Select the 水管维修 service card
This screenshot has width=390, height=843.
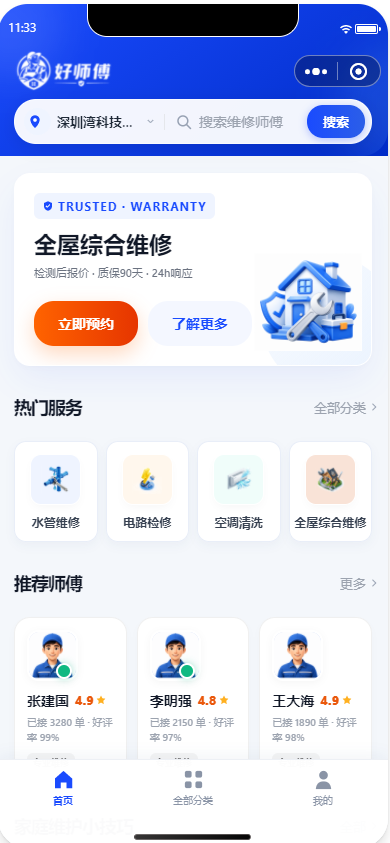tap(56, 491)
